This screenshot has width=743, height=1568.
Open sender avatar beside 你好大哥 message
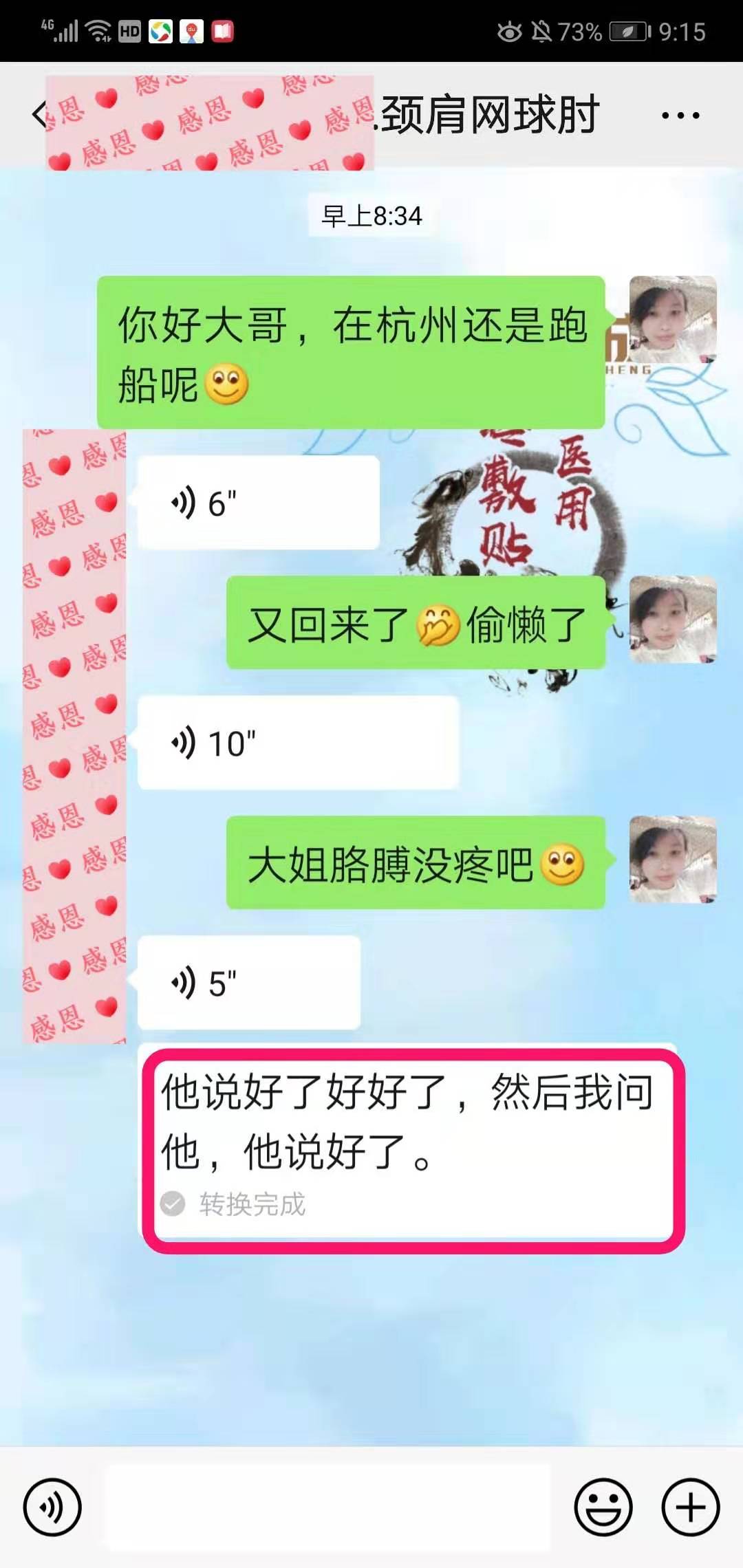(672, 320)
